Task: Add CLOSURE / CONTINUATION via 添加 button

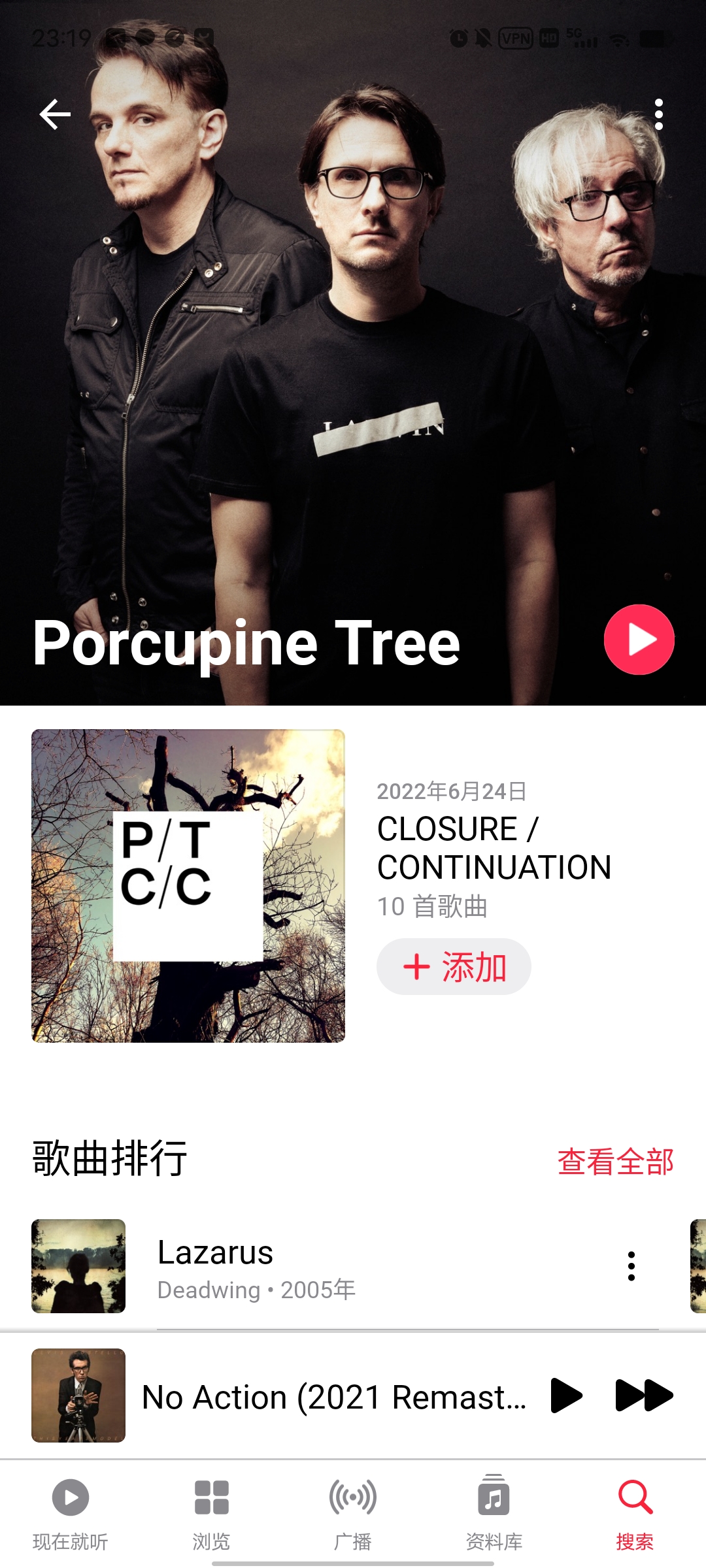Action: 454,967
